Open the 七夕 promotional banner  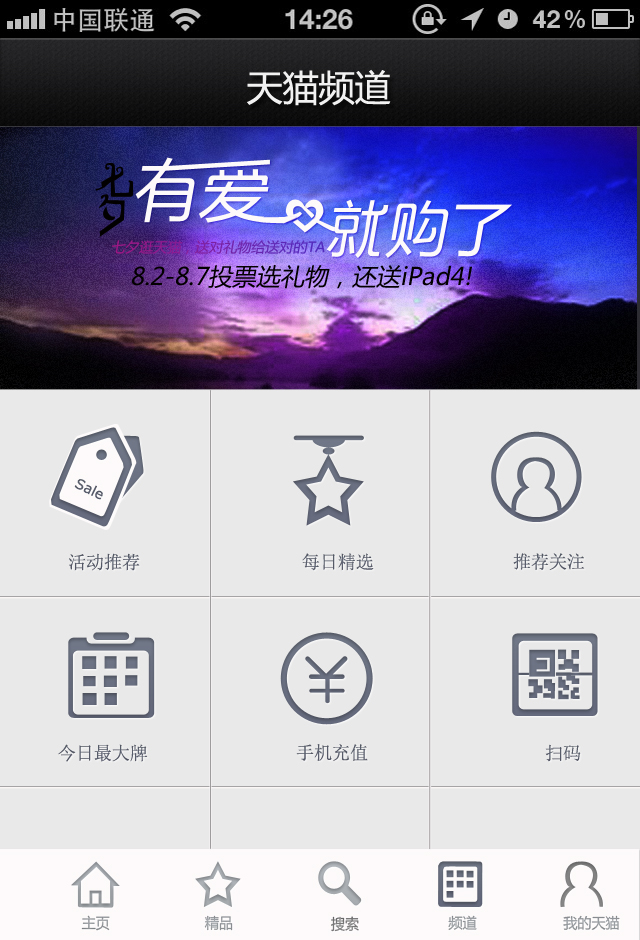tap(320, 257)
